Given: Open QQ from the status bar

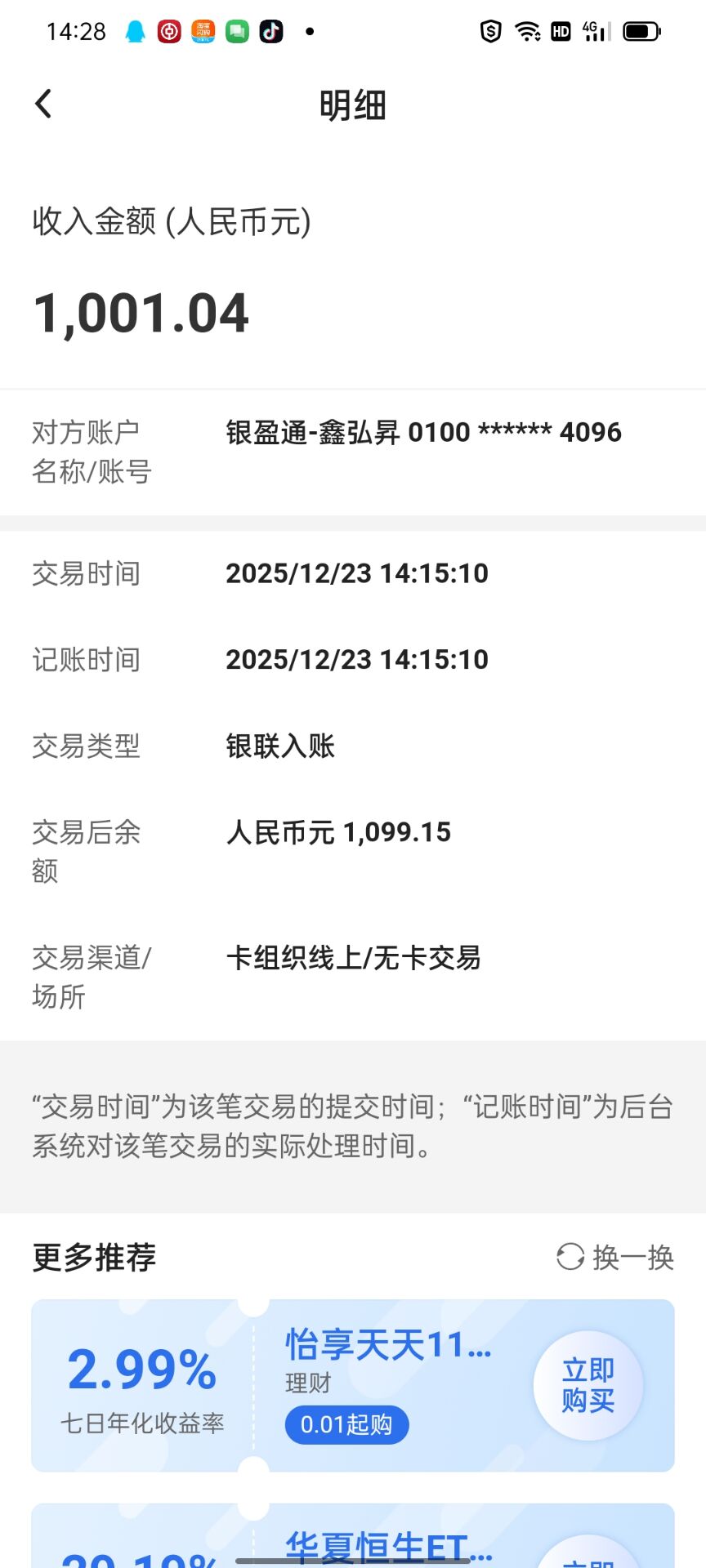Looking at the screenshot, I should click(x=135, y=31).
